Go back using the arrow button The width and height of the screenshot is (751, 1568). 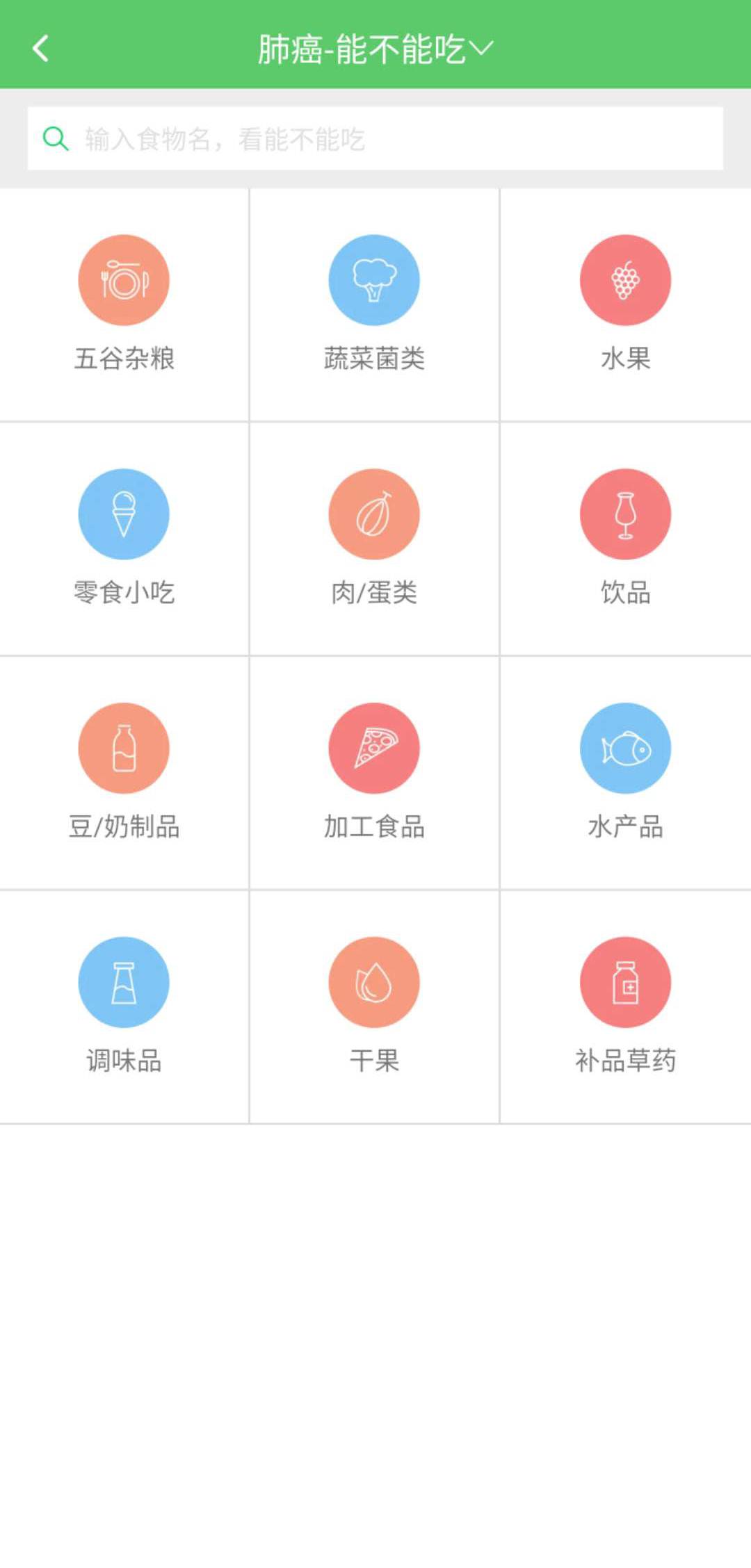click(41, 47)
